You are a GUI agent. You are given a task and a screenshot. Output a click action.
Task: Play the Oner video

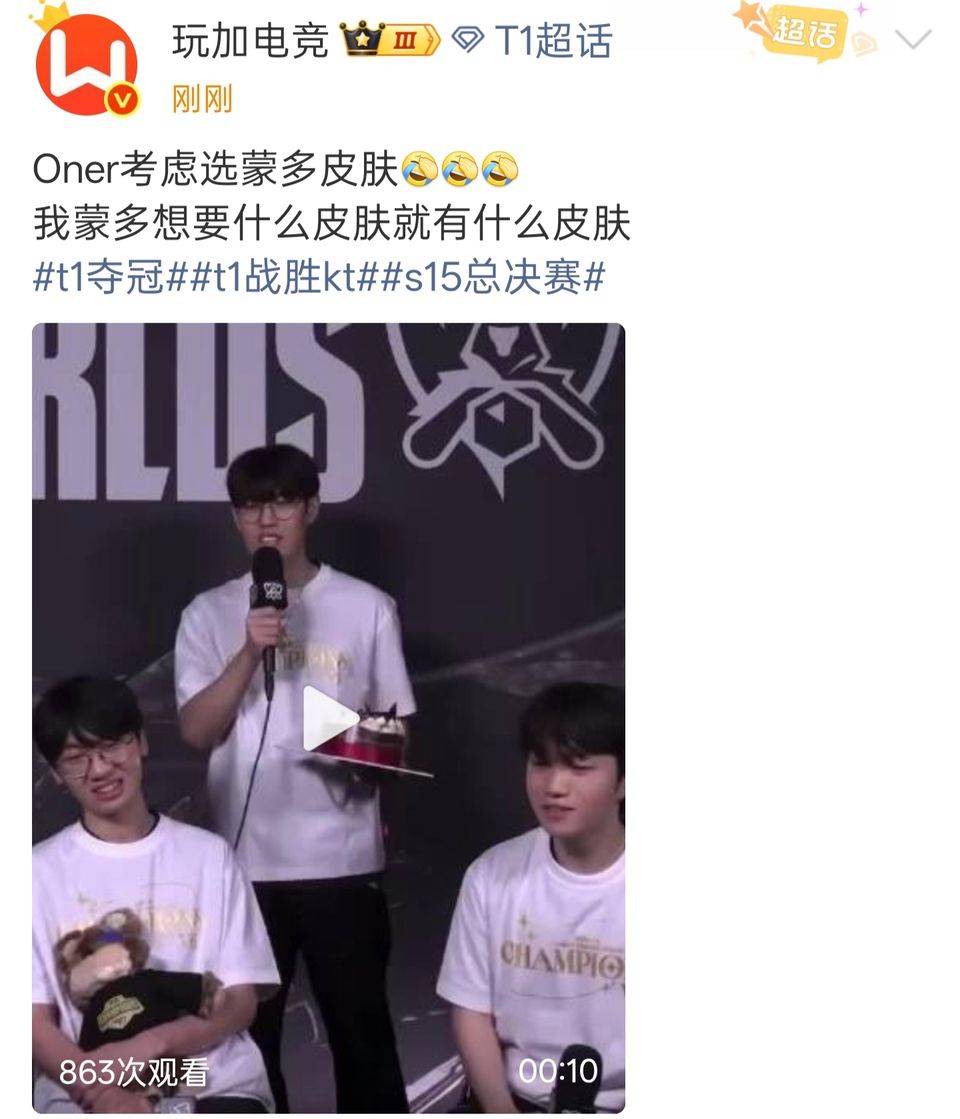329,718
